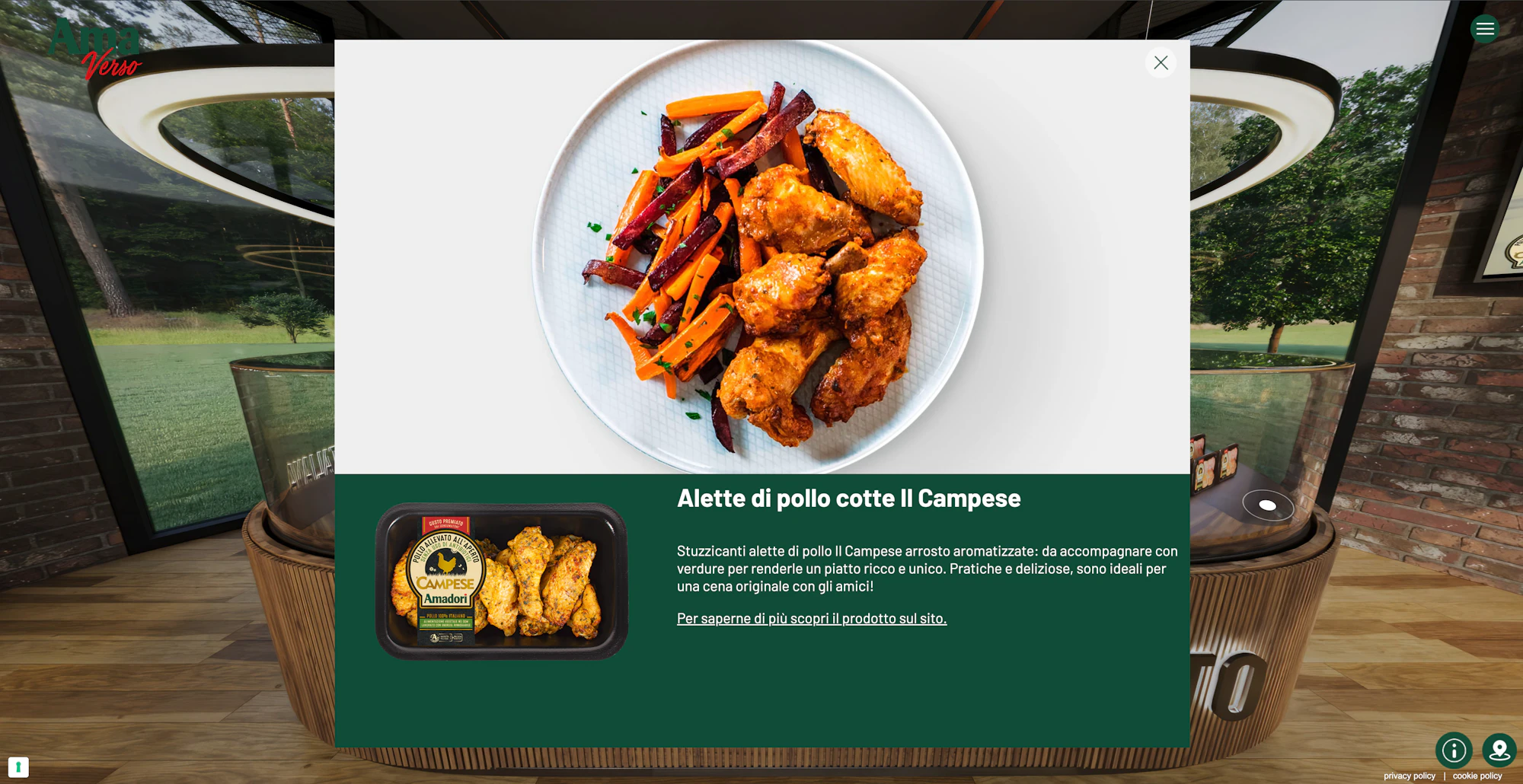Open the 'scopri il prodotto sul sito' link
This screenshot has height=784, width=1523.
[812, 618]
